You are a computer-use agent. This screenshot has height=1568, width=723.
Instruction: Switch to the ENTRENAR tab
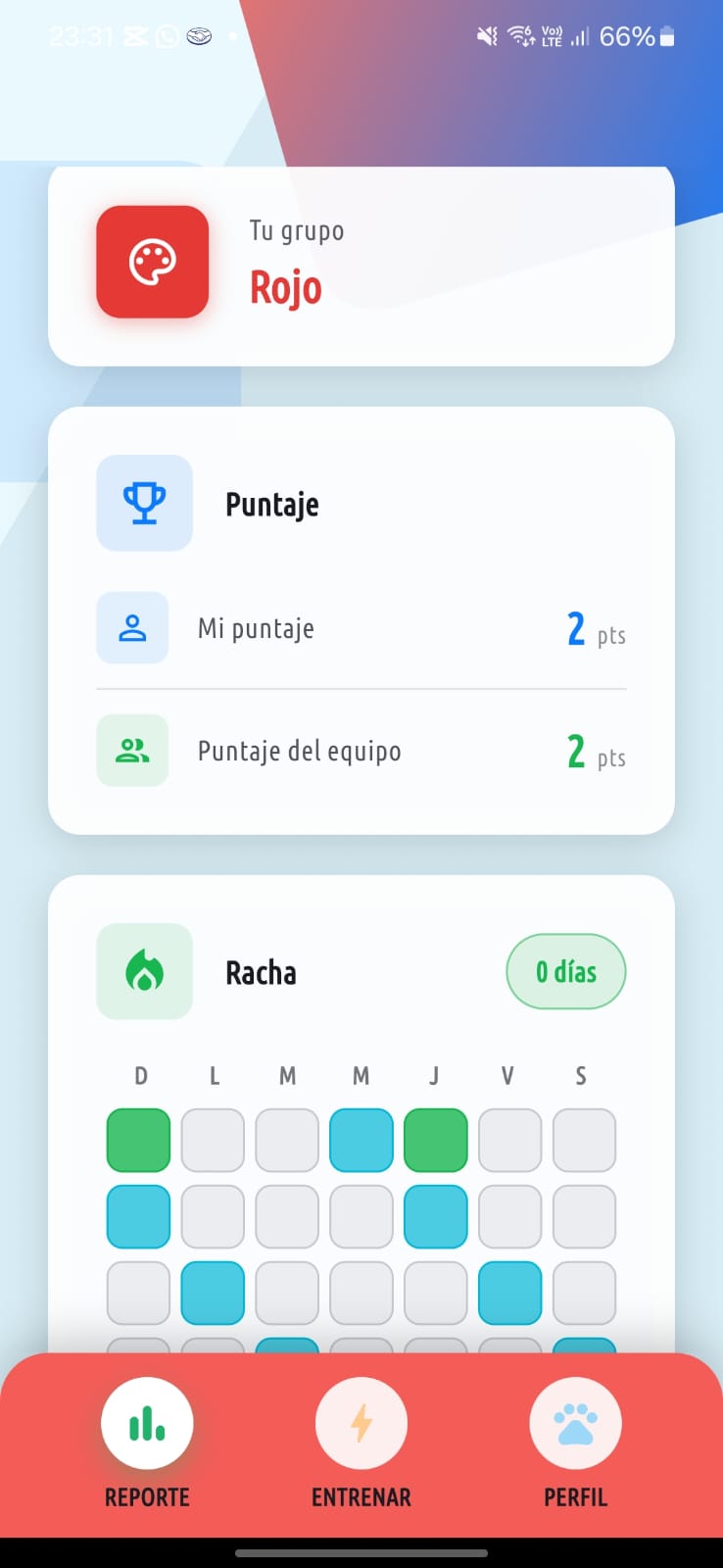(x=361, y=1441)
